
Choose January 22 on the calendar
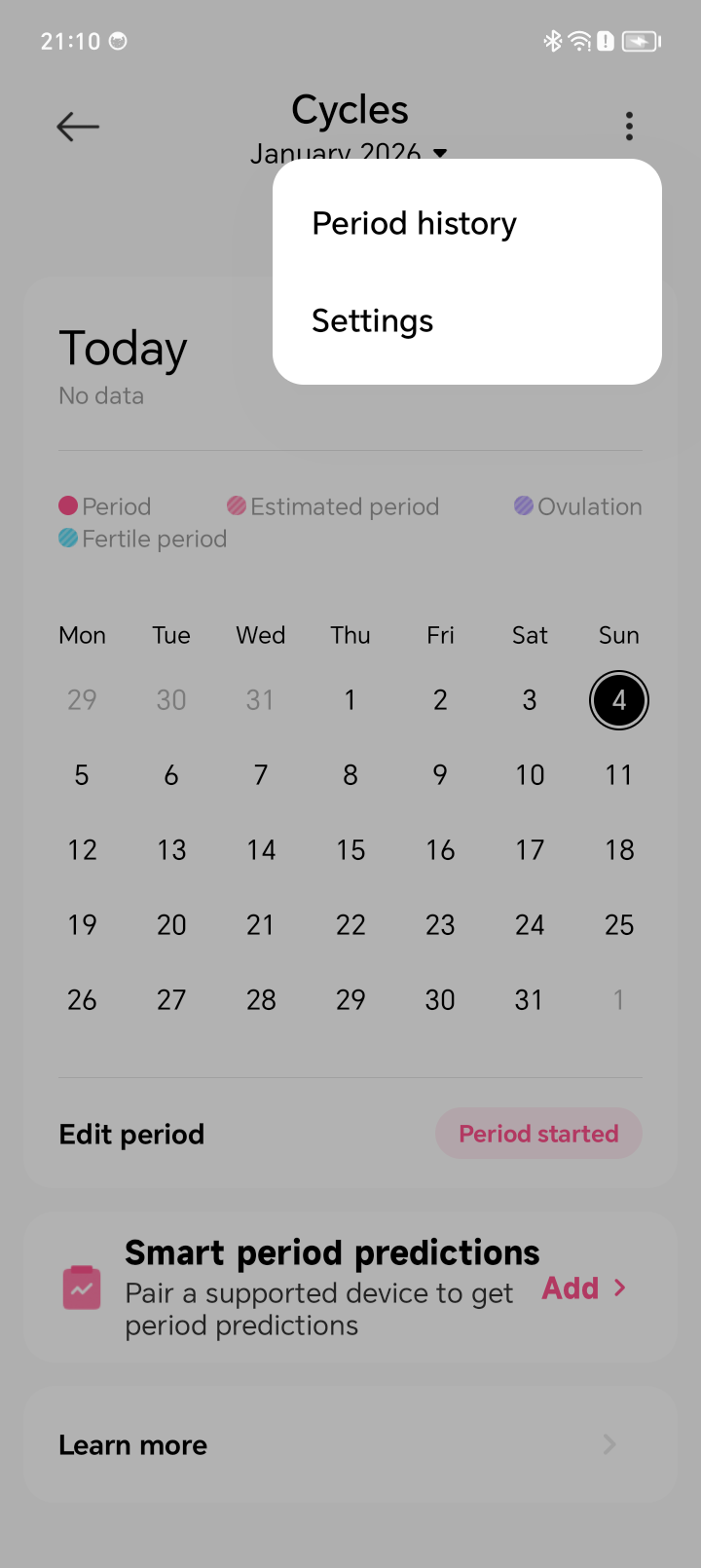tap(350, 925)
